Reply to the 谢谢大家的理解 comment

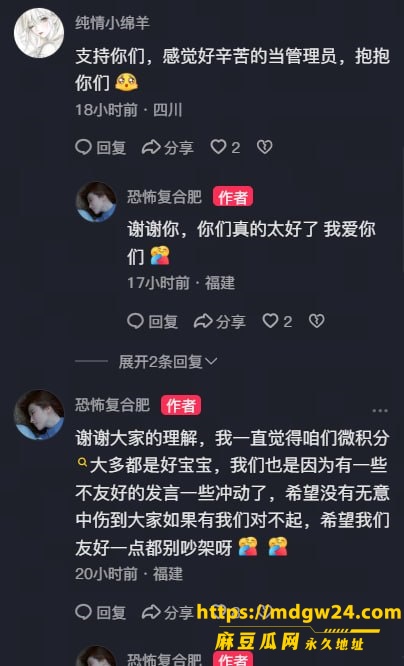point(101,612)
